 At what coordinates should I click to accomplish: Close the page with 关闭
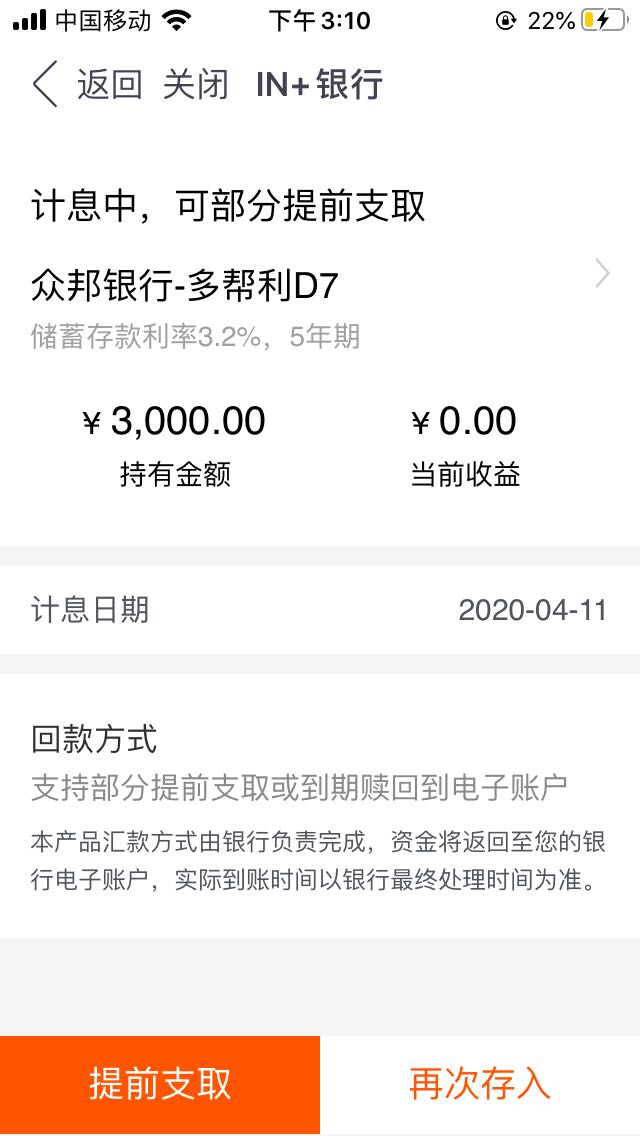196,85
